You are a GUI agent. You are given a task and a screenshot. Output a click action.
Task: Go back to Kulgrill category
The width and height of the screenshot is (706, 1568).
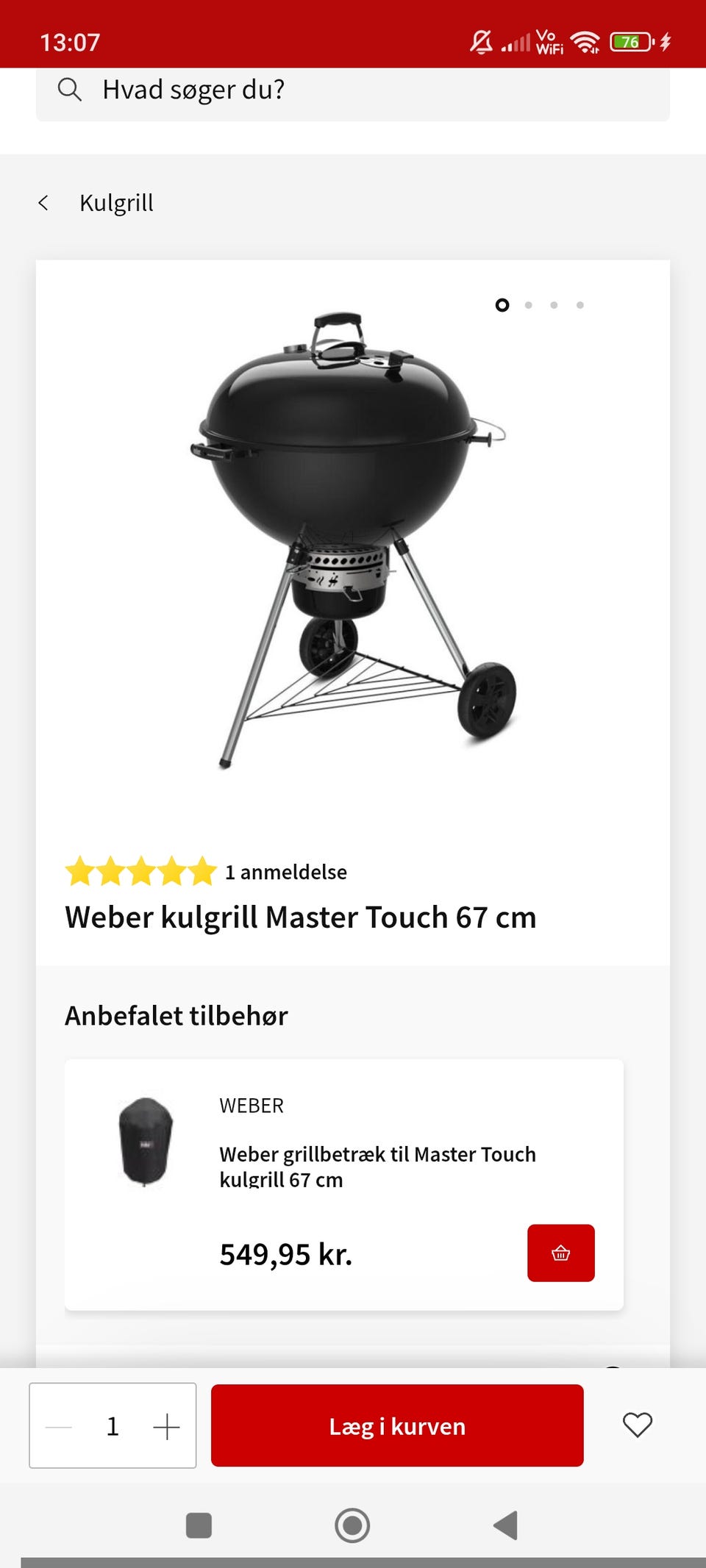pyautogui.click(x=96, y=203)
